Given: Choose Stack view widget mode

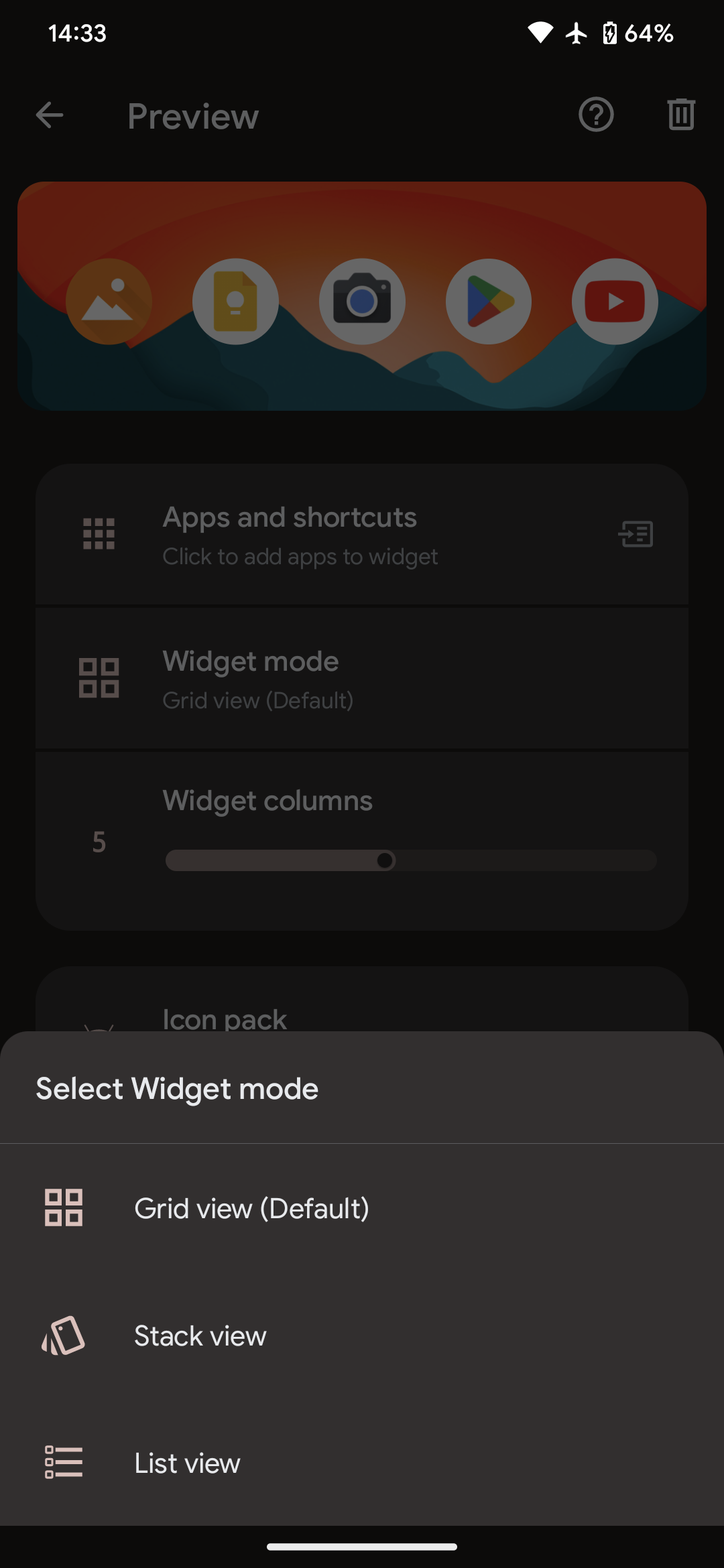Looking at the screenshot, I should [x=362, y=1335].
